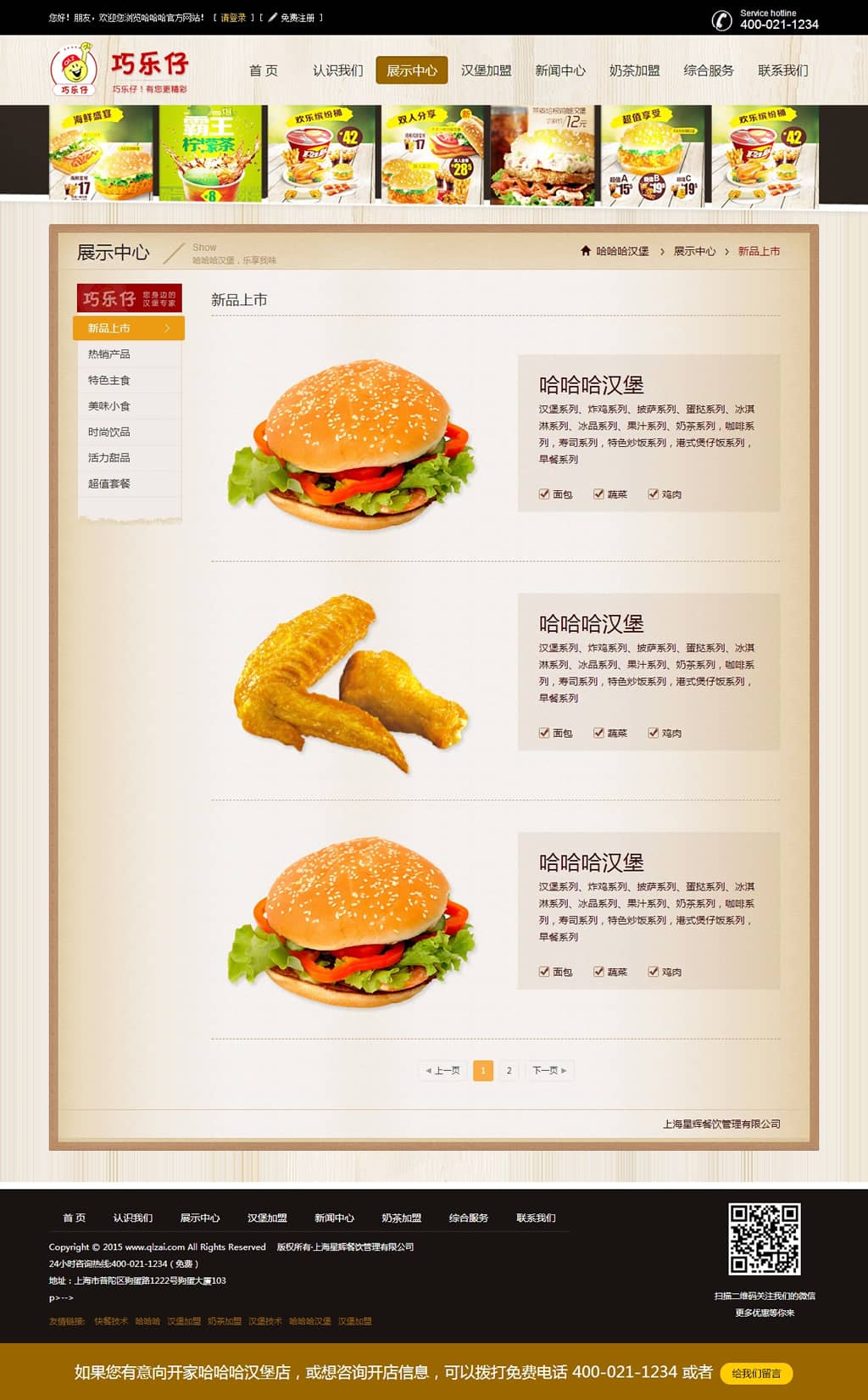The image size is (868, 1400).
Task: Open 奶茶加盟 in the top navigation
Action: tap(634, 70)
